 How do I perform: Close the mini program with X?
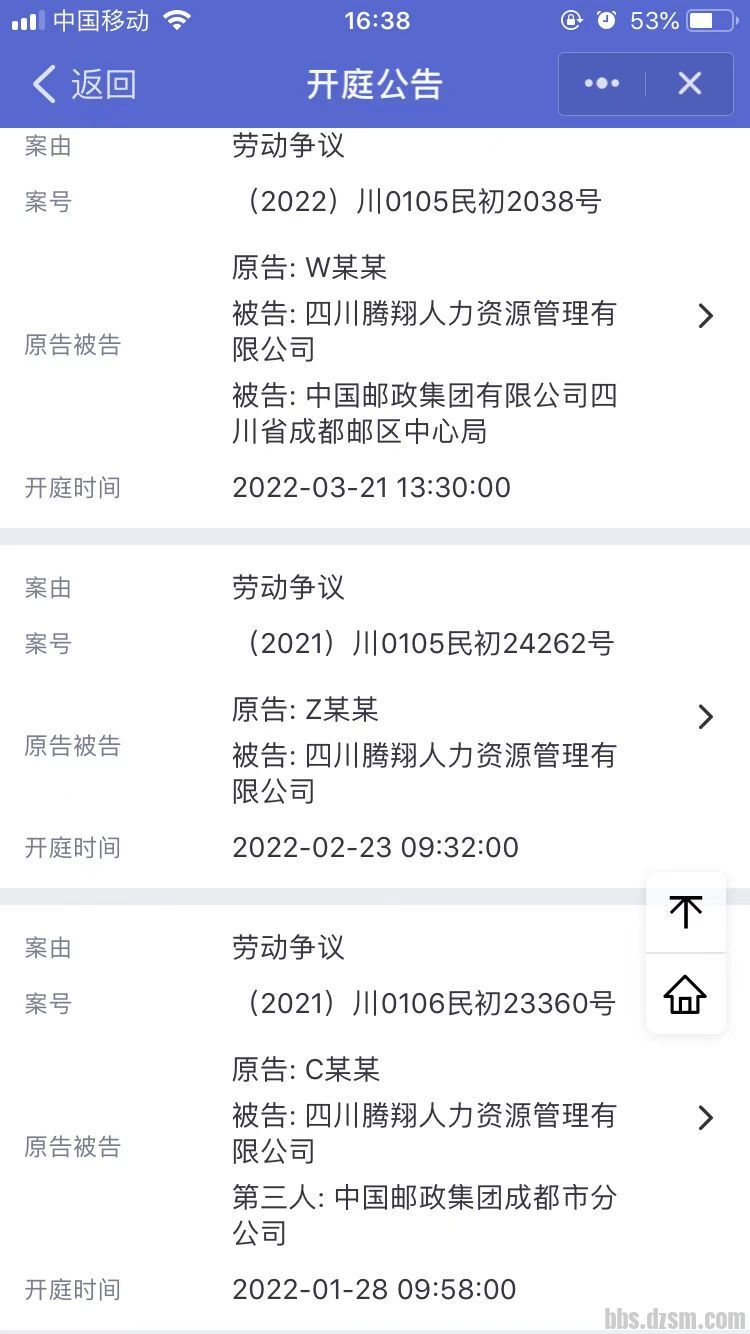click(x=690, y=84)
